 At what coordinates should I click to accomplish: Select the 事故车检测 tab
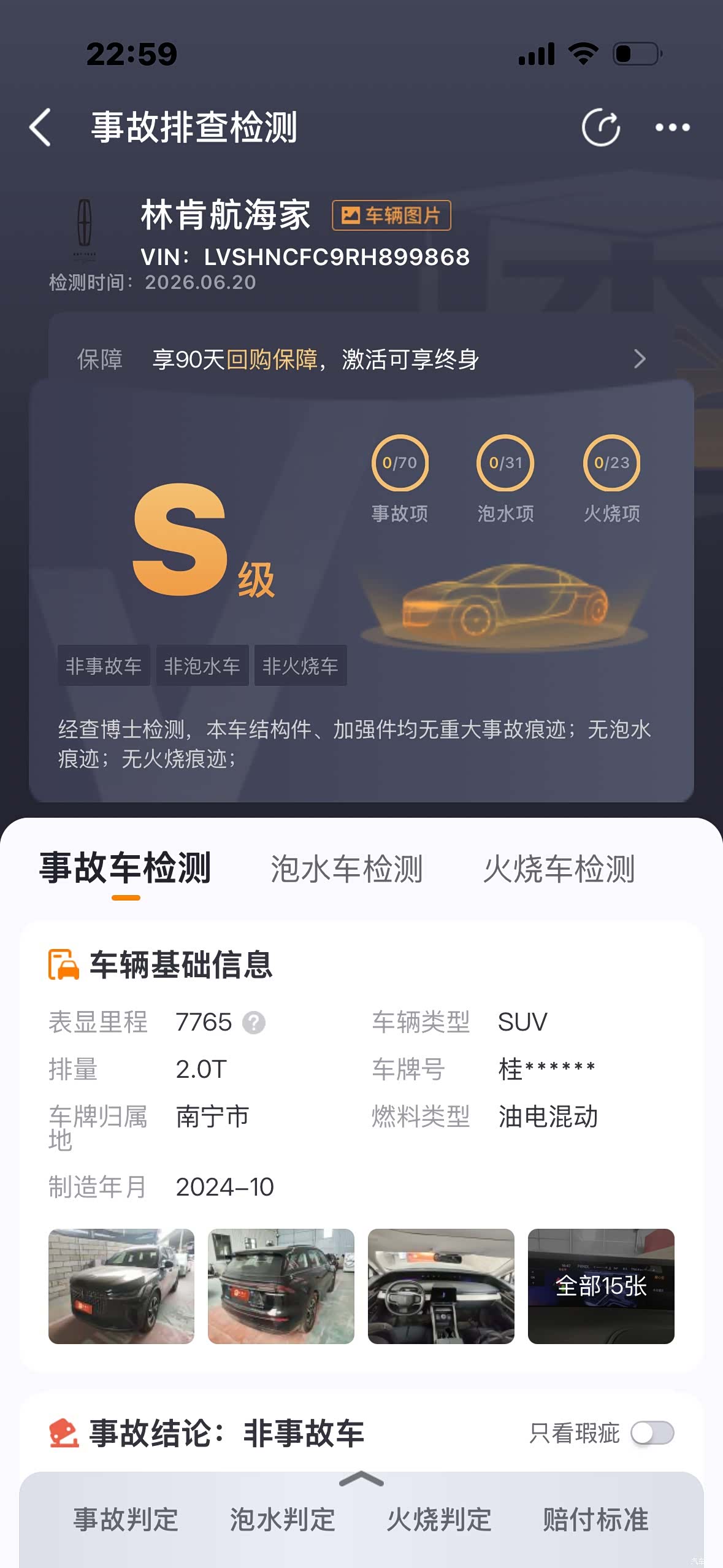coord(125,869)
